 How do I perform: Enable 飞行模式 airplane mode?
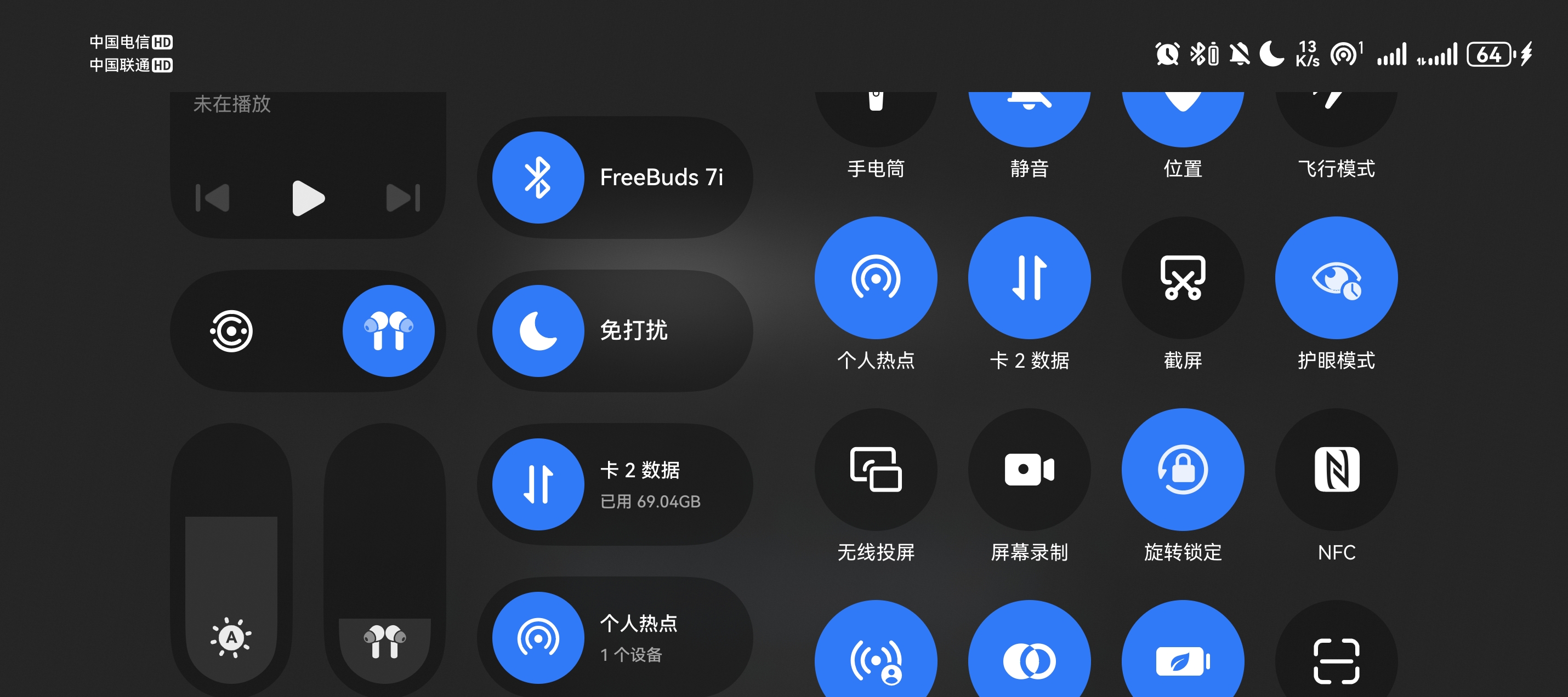[x=1336, y=108]
